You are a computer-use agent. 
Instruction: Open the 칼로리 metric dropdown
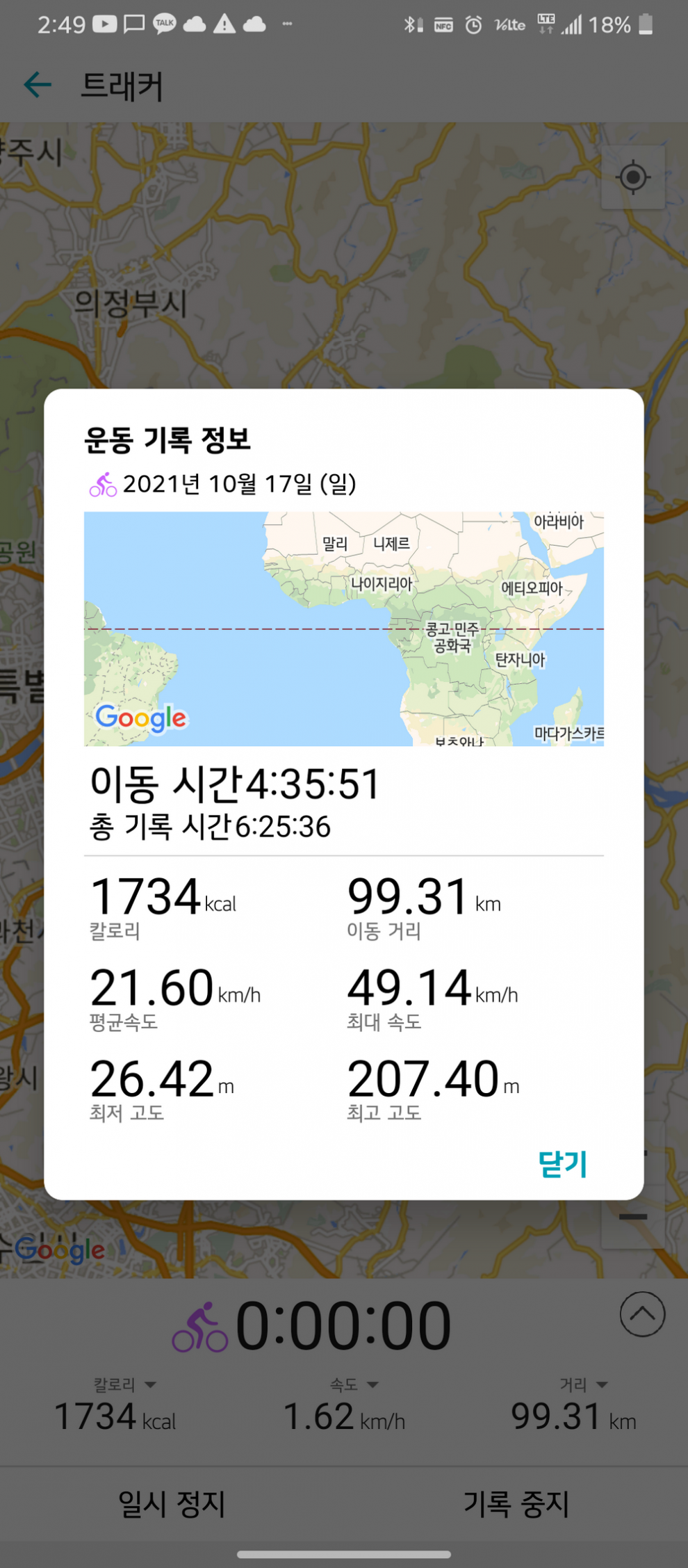(x=125, y=1384)
